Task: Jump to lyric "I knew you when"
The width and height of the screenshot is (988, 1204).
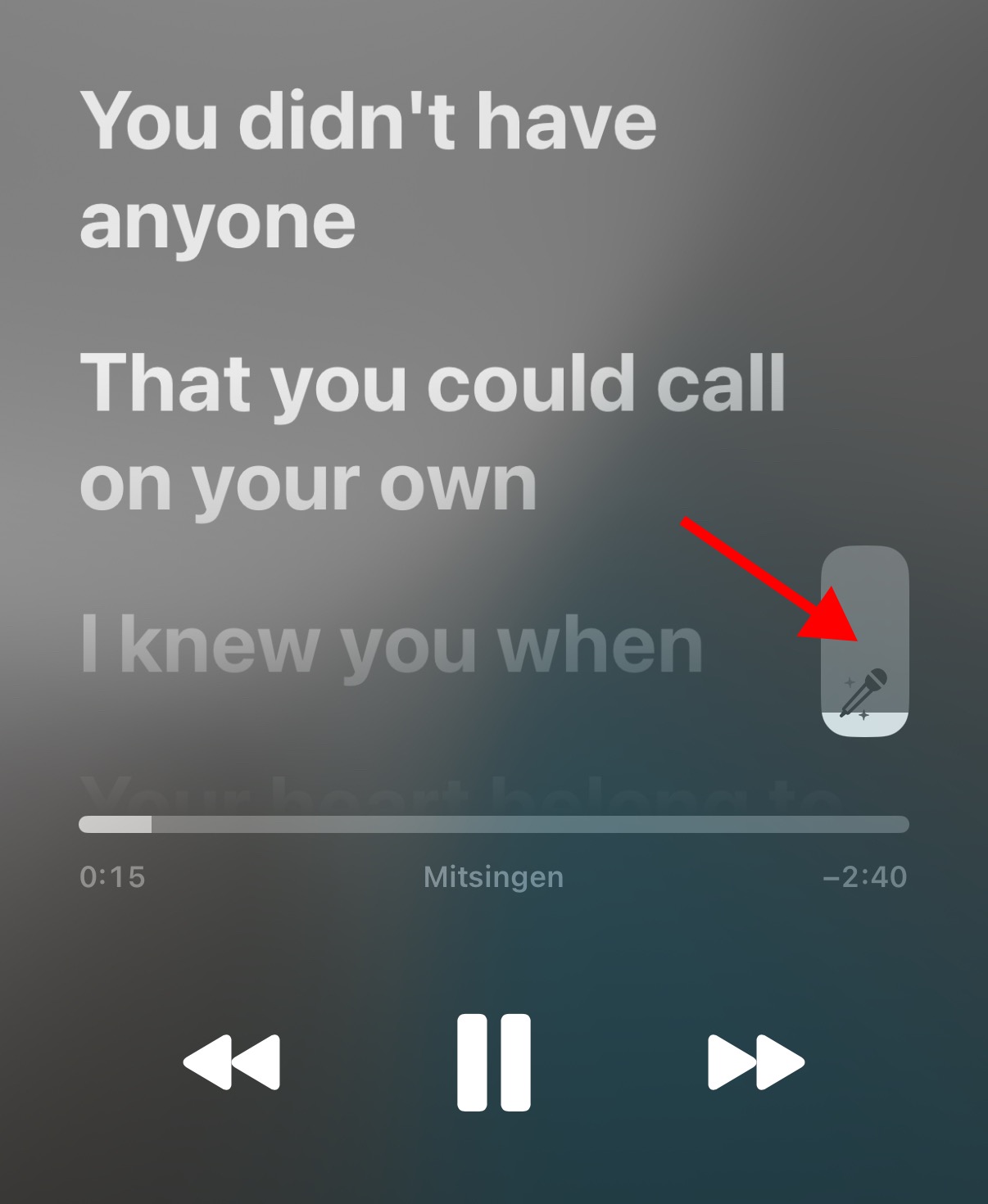Action: tap(392, 646)
